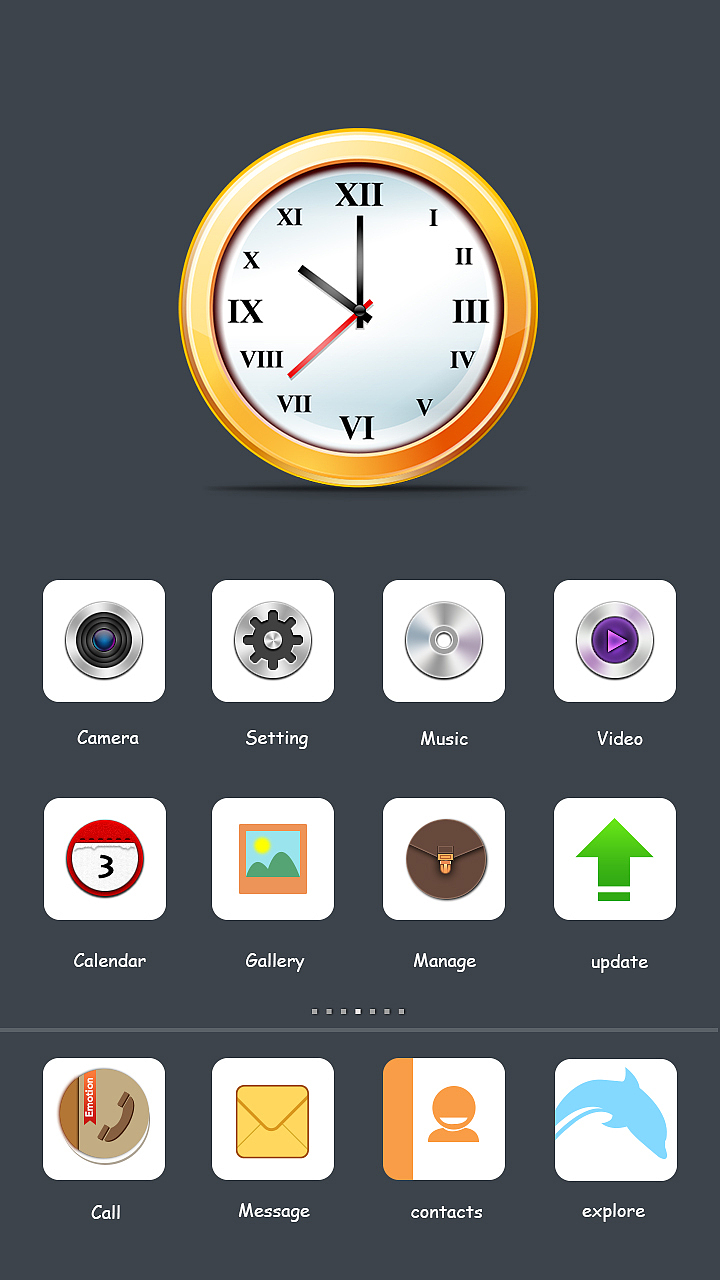The height and width of the screenshot is (1280, 720).
Task: Open the Gallery app
Action: click(x=273, y=859)
